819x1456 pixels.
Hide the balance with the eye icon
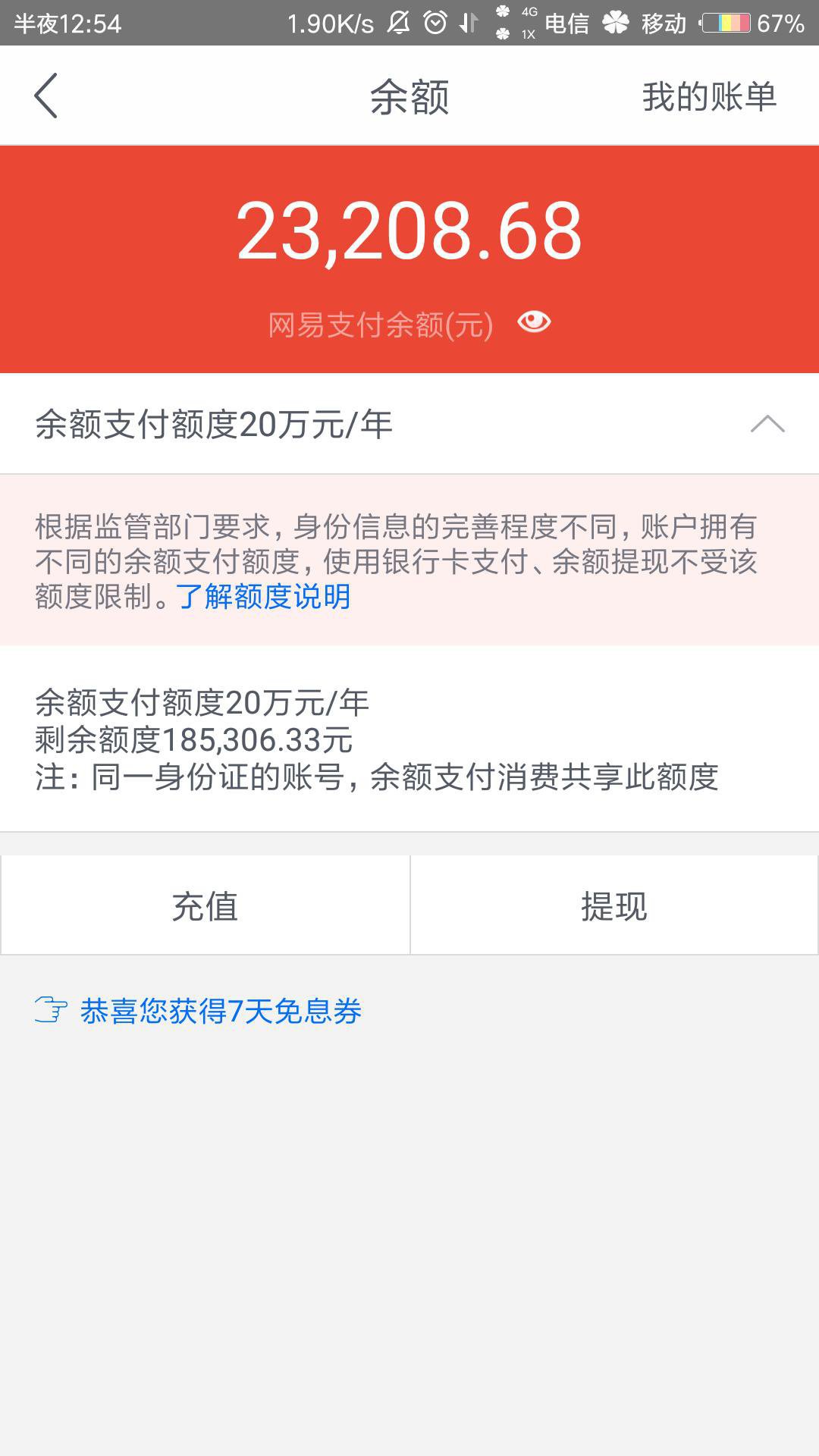coord(534,322)
